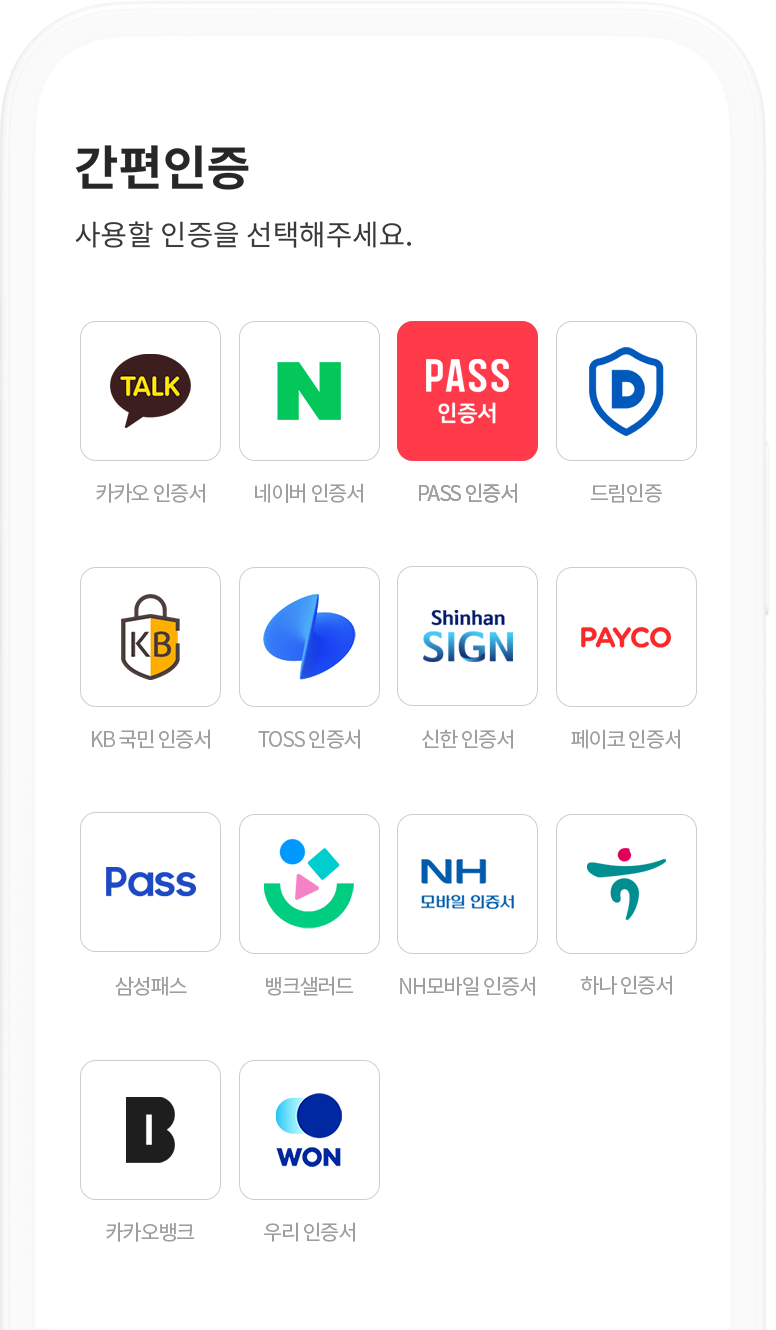Choose NH모바일 인증서
Image resolution: width=776 pixels, height=1330 pixels.
pyautogui.click(x=467, y=883)
